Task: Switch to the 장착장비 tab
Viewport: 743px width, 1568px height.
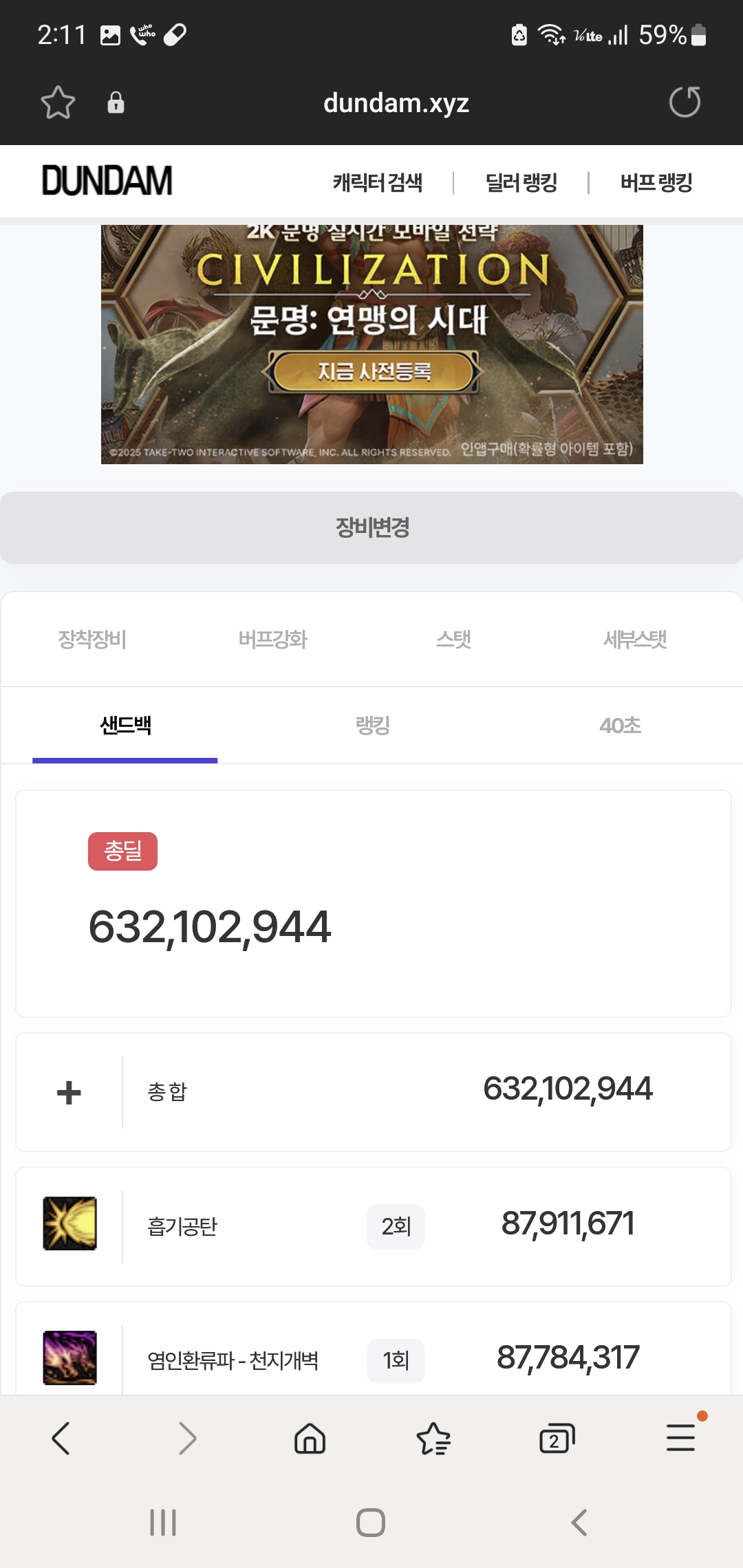Action: [x=92, y=640]
